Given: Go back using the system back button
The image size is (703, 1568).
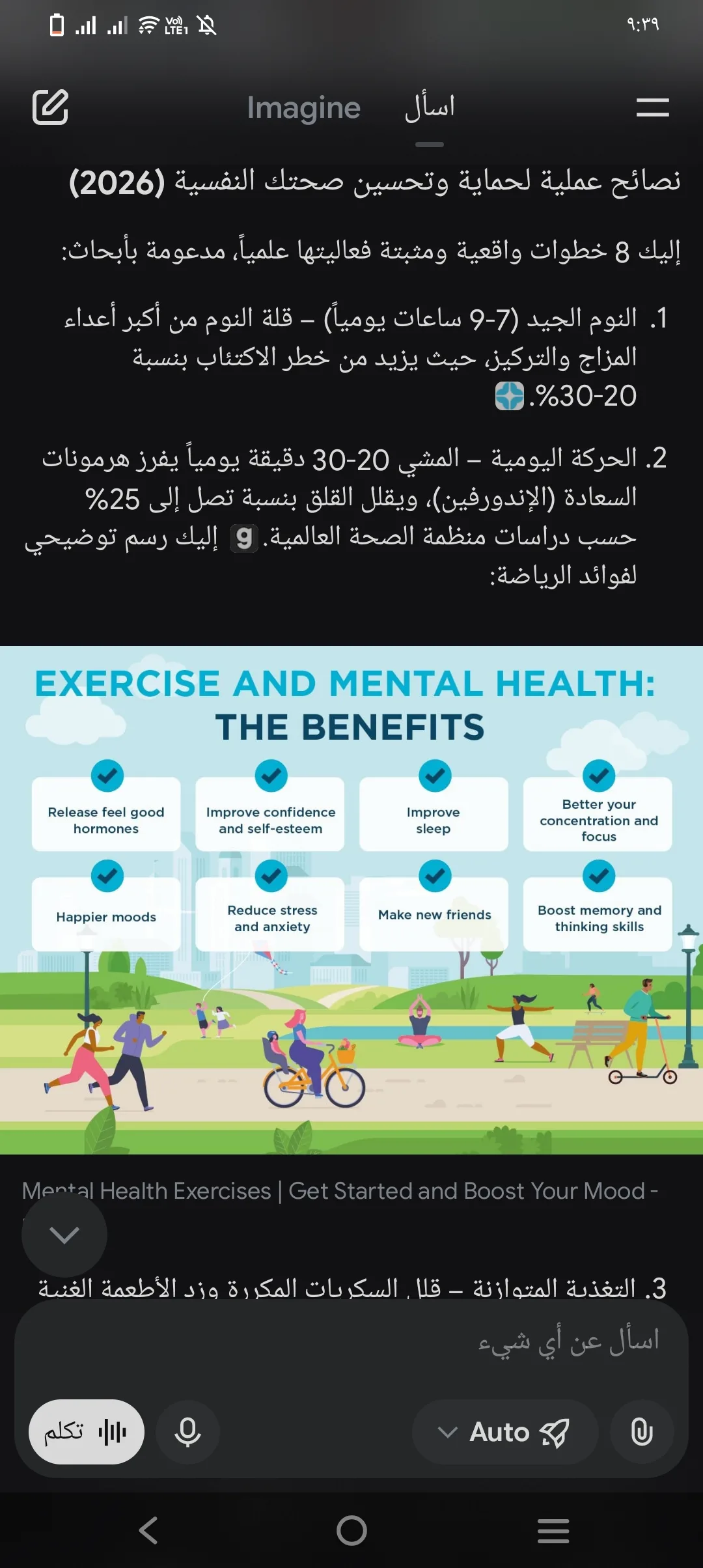Looking at the screenshot, I should (148, 1530).
